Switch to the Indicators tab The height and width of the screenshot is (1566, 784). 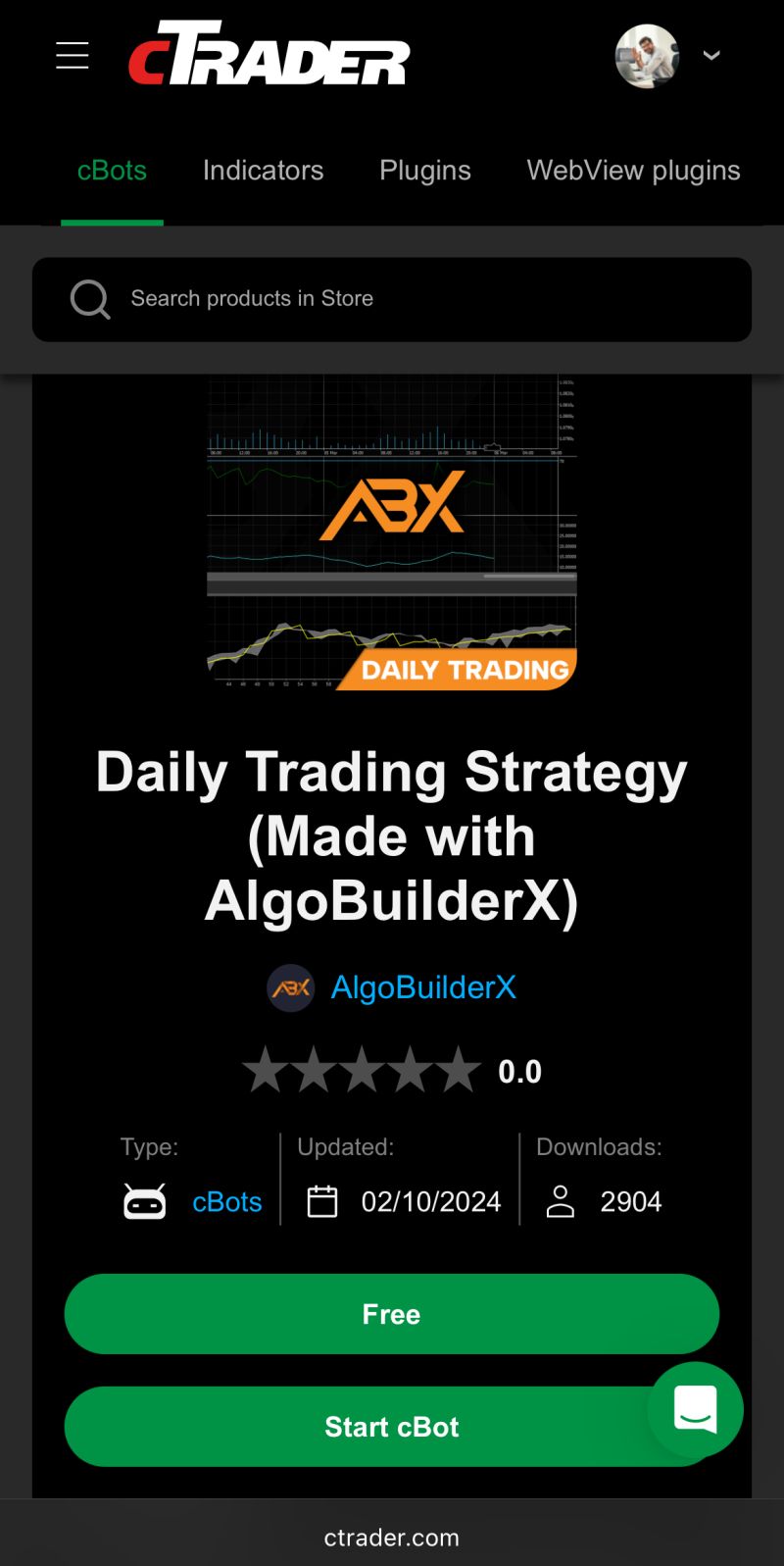(x=263, y=171)
